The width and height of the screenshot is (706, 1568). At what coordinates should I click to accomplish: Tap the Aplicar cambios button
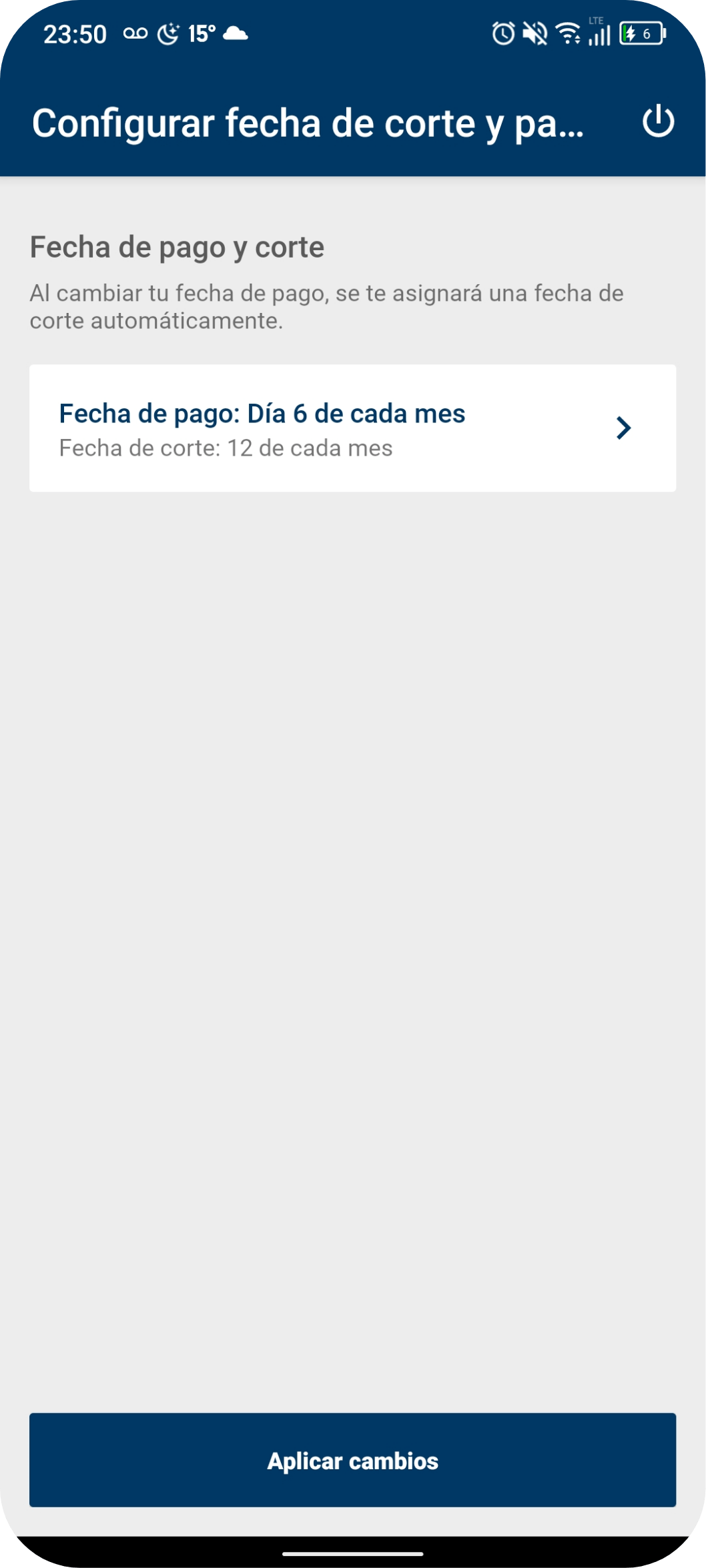352,1461
